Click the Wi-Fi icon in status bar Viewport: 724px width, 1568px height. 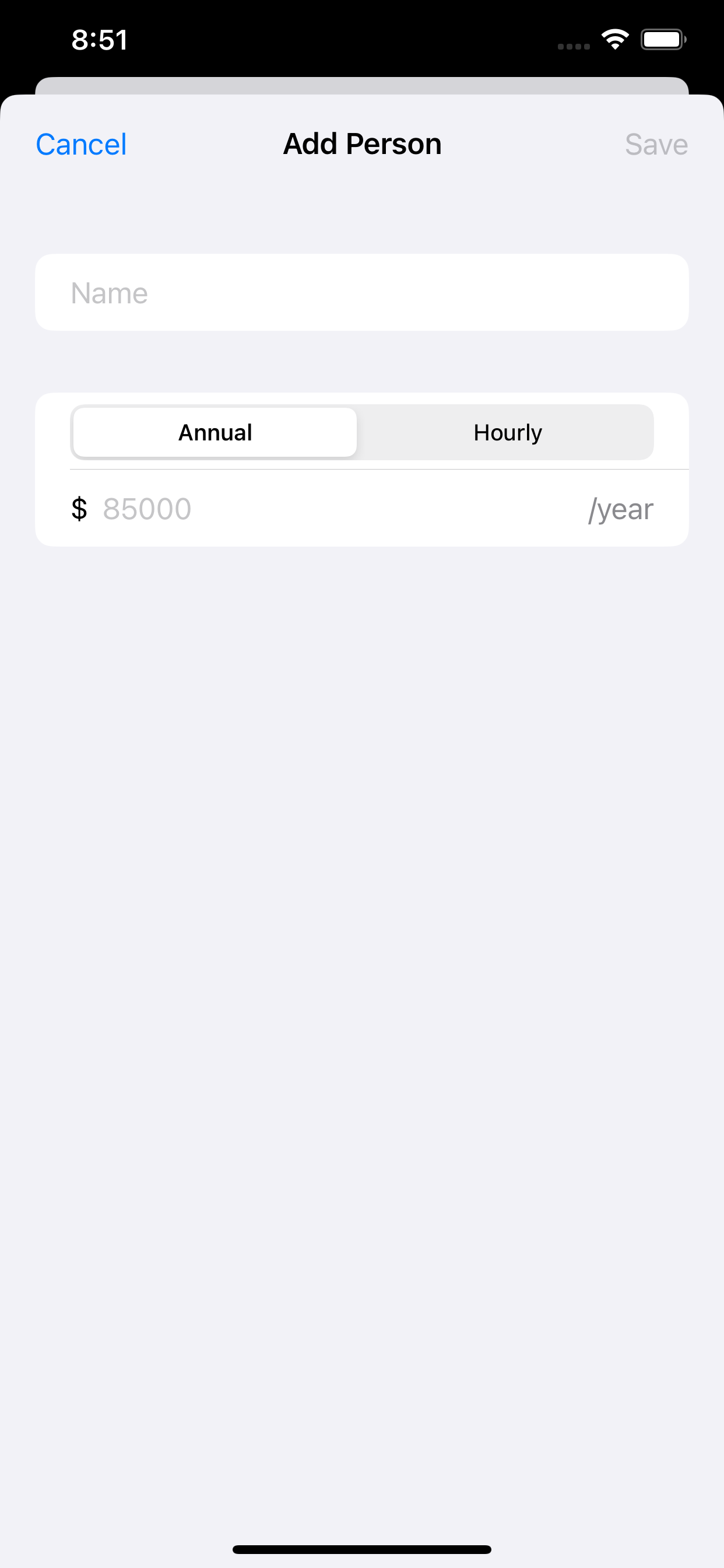tap(614, 38)
